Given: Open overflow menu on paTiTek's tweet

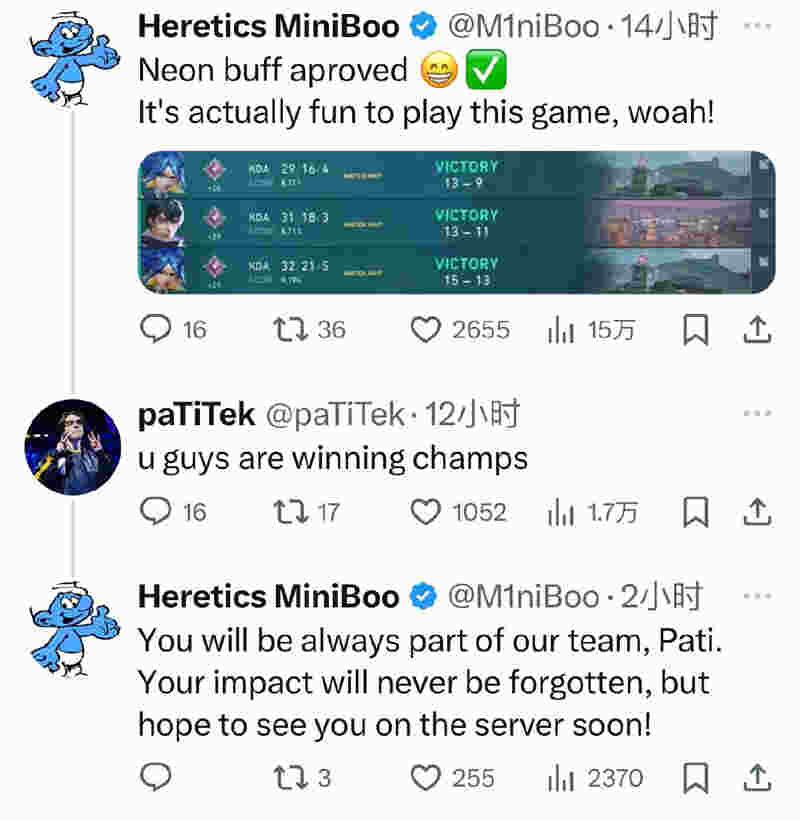Looking at the screenshot, I should [x=758, y=414].
